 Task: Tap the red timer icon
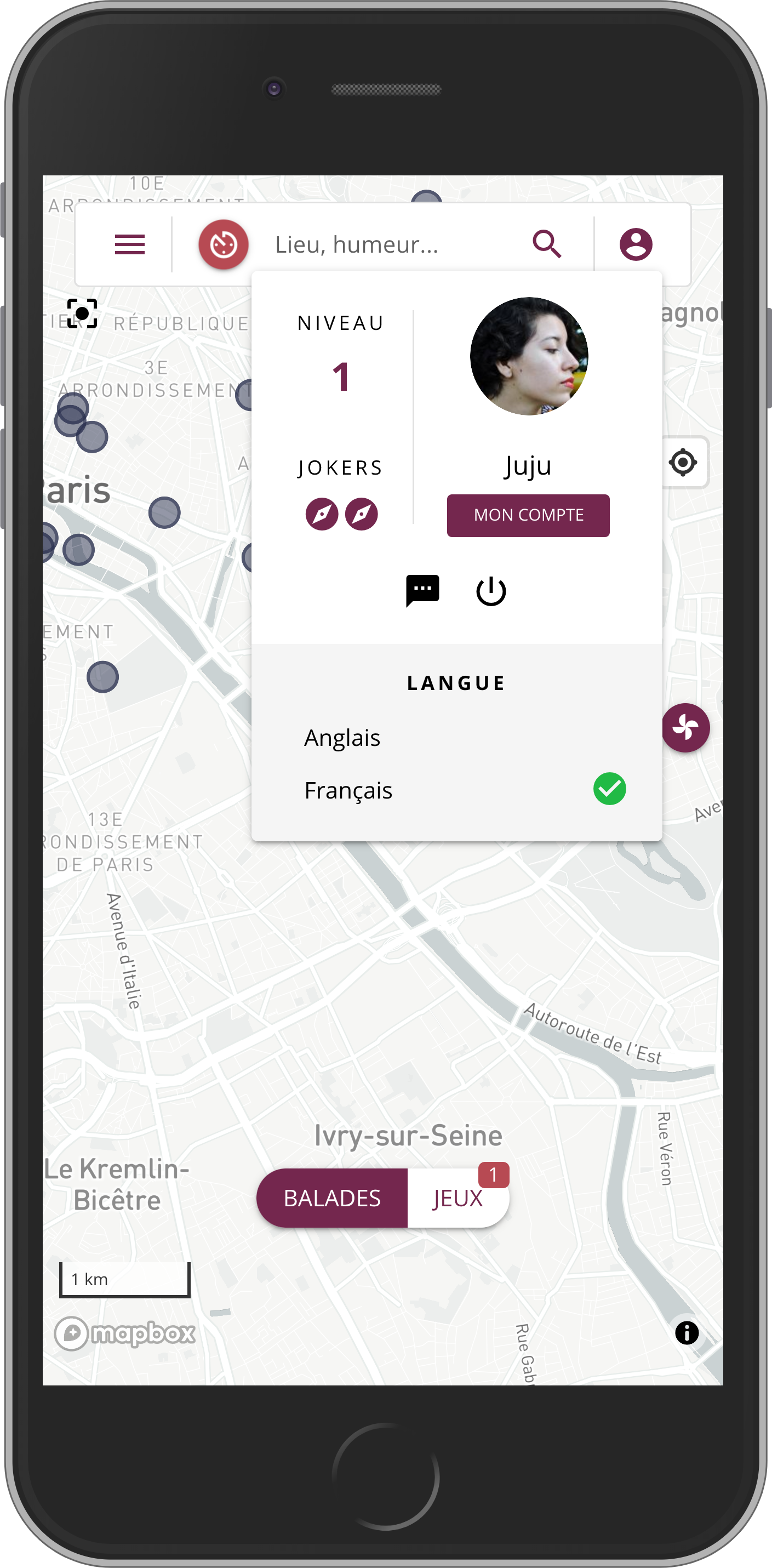pos(223,244)
